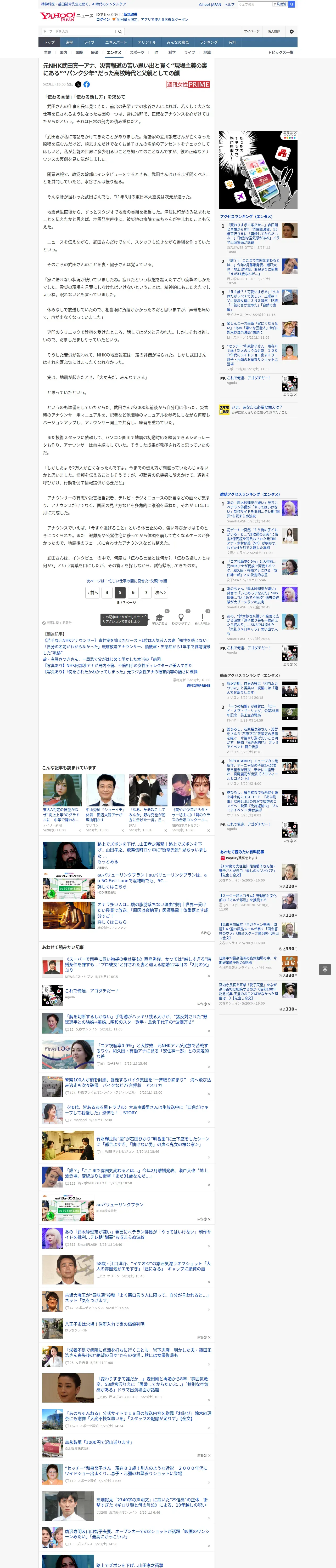Open 記事に関する報告 link
This screenshot has height=1568, width=336.
tap(57, 623)
